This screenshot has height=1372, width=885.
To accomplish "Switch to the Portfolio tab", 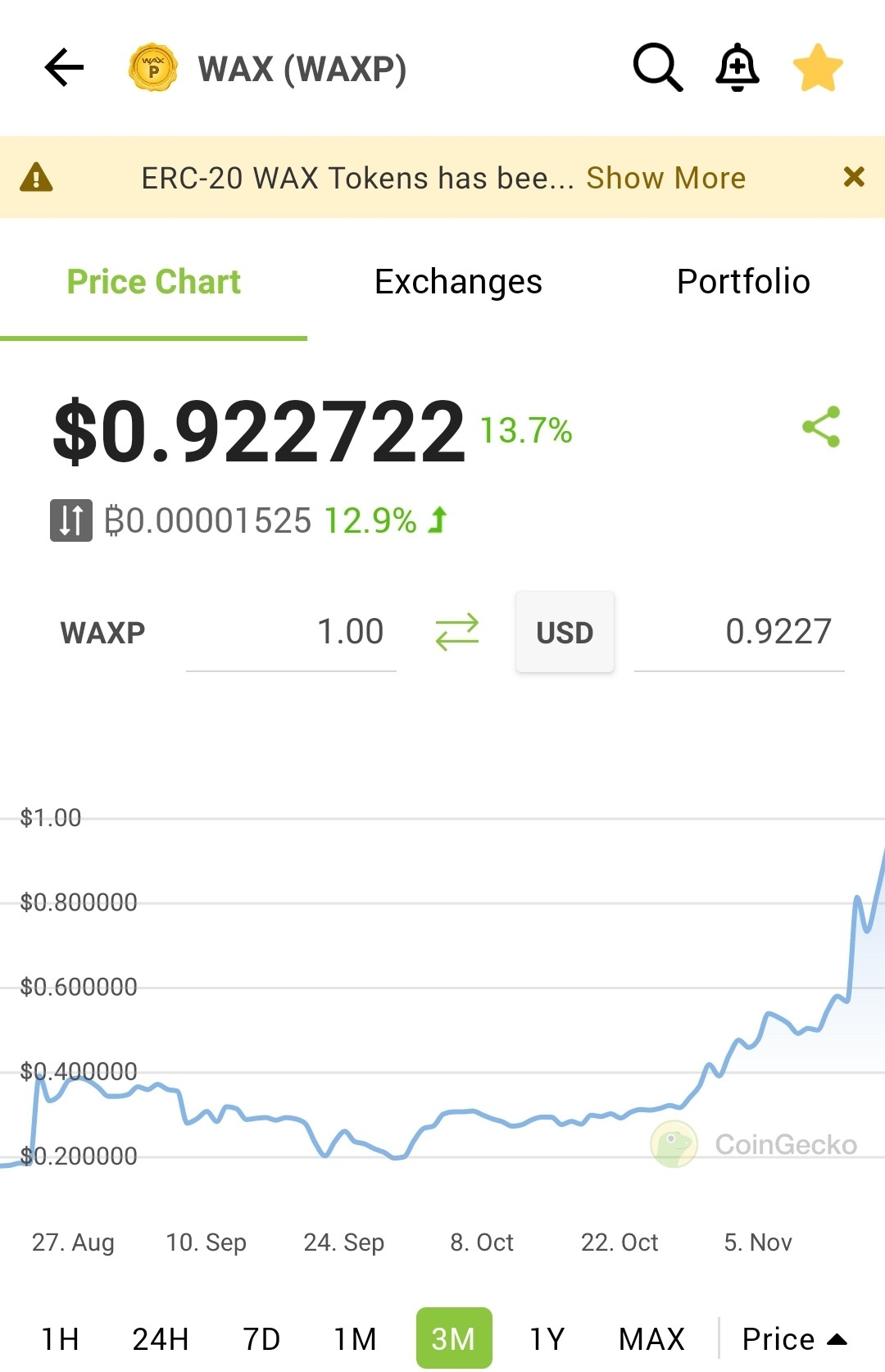I will pos(743,282).
